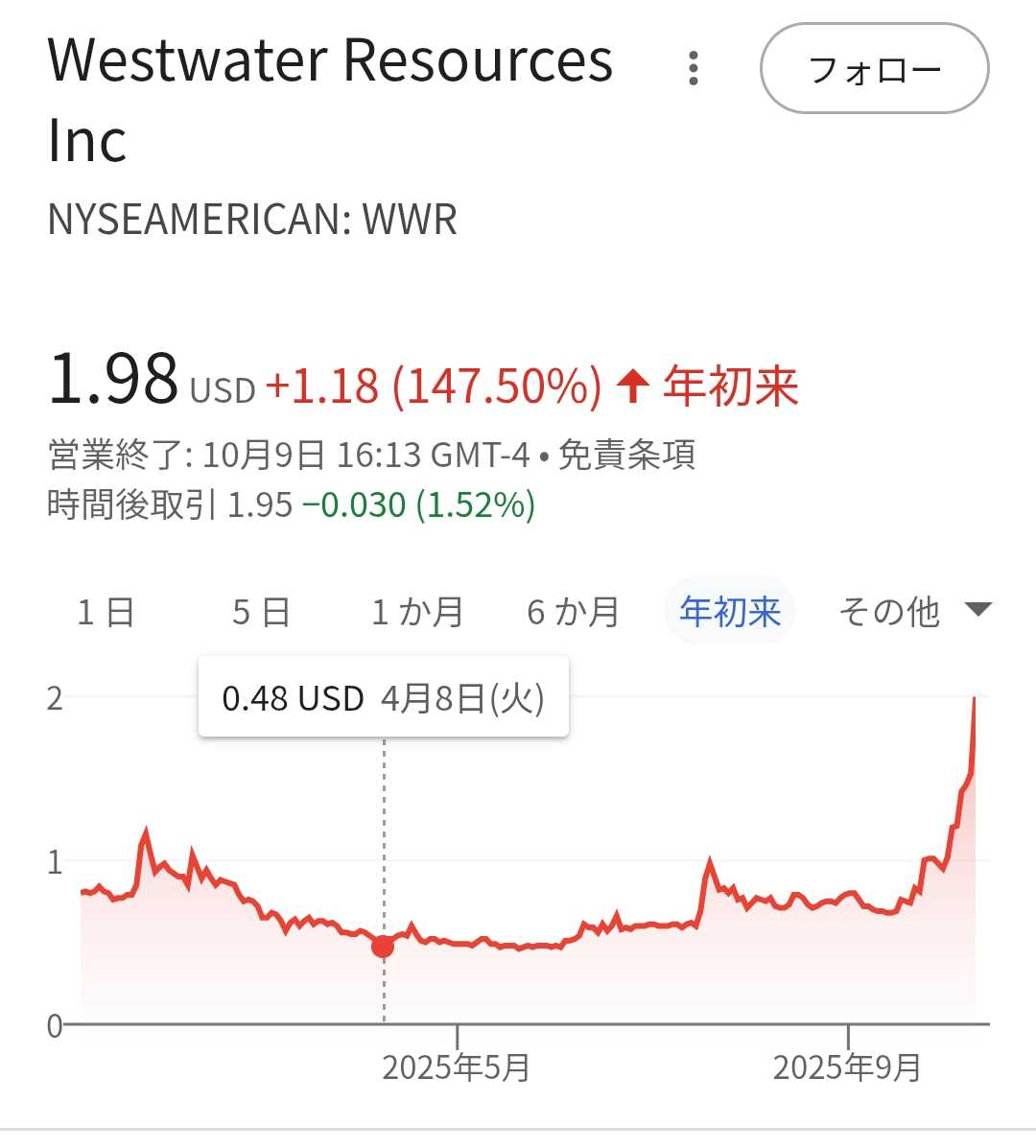Viewport: 1036px width, 1148px height.
Task: Switch chart range to 1日
Action: pos(106,612)
